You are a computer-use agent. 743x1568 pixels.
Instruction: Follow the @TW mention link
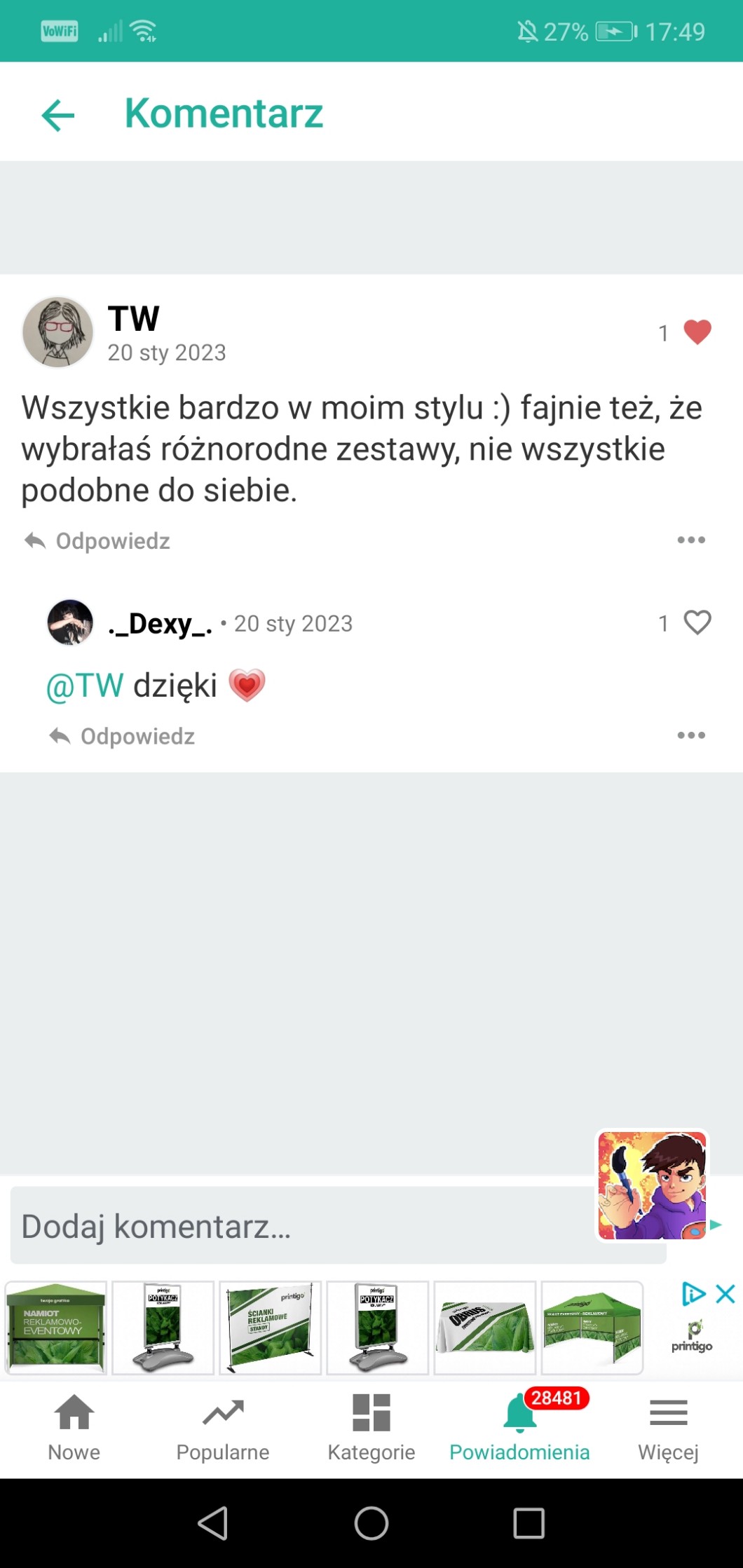(x=85, y=686)
